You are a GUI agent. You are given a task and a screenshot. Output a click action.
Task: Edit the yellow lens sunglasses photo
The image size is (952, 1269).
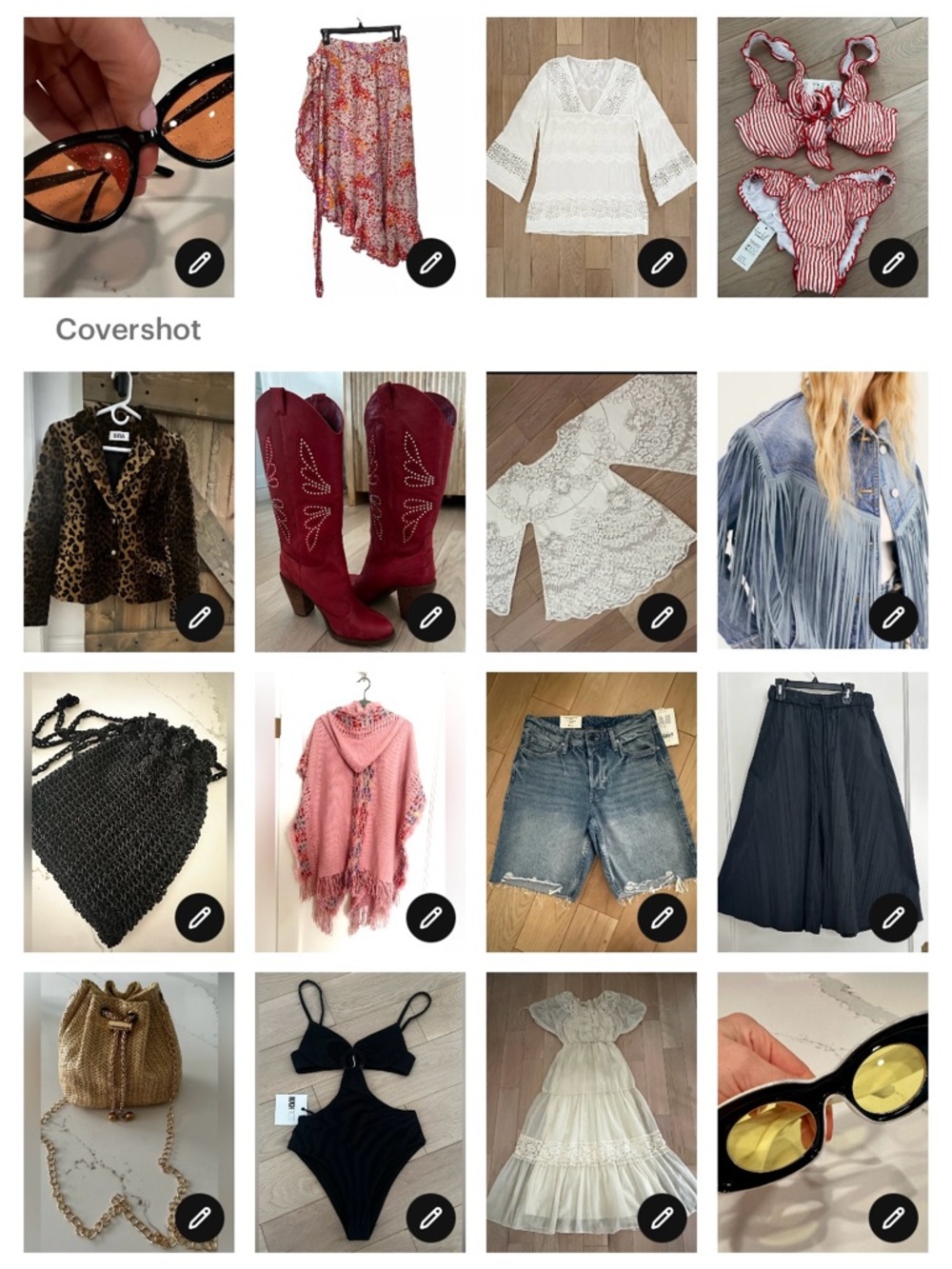coord(893,1218)
